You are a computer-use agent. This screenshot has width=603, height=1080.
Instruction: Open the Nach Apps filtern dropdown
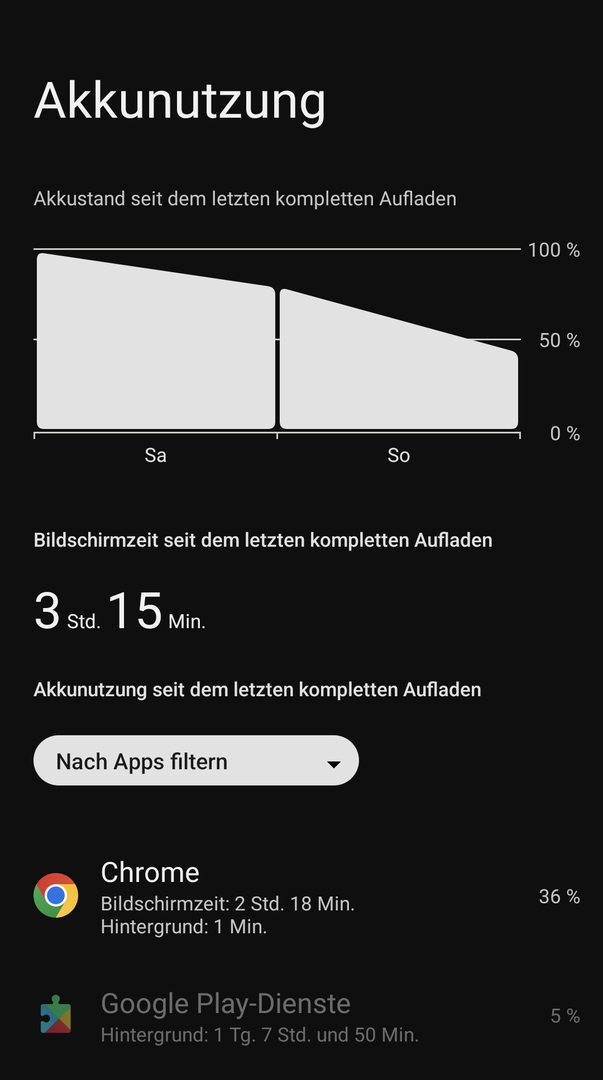click(196, 761)
